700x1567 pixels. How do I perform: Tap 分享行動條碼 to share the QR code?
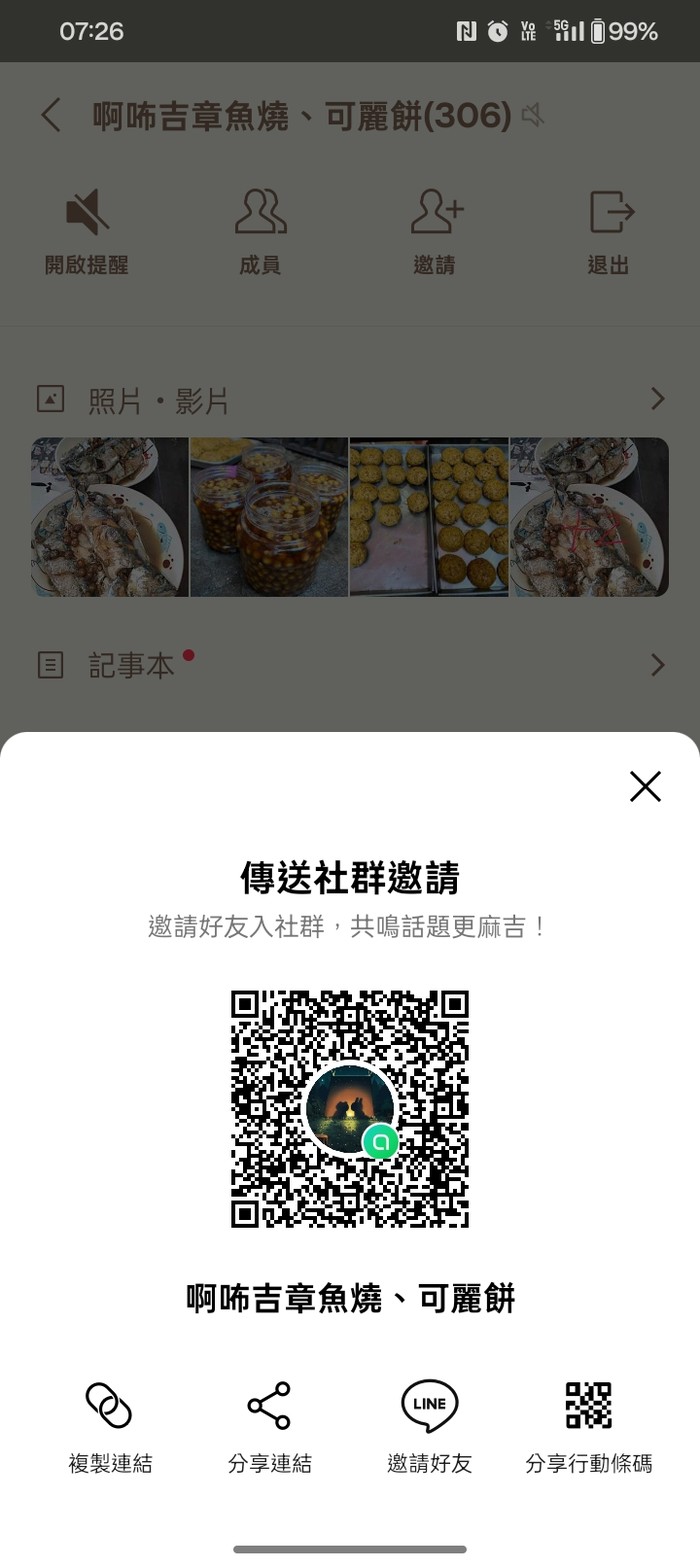point(589,1425)
